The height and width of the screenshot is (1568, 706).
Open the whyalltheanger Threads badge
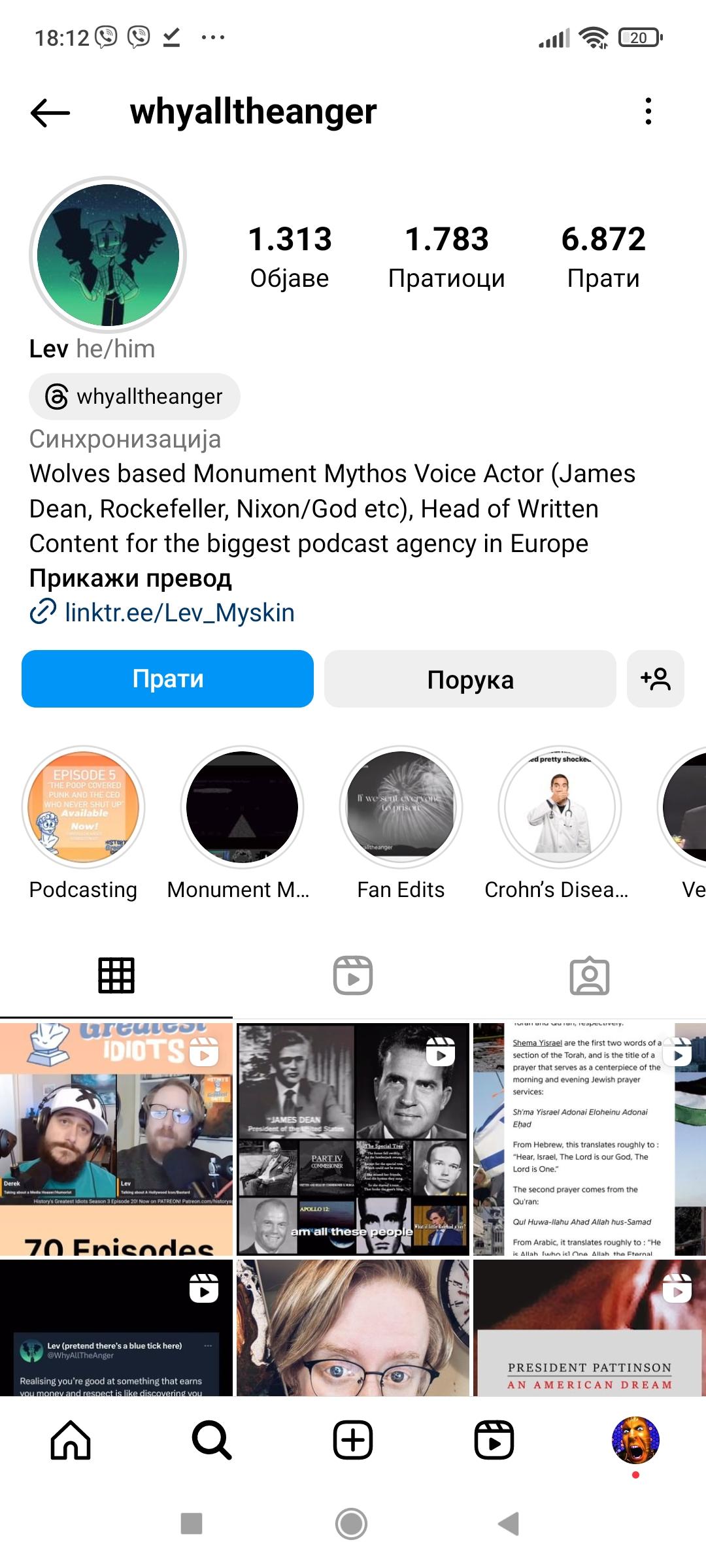(x=134, y=397)
